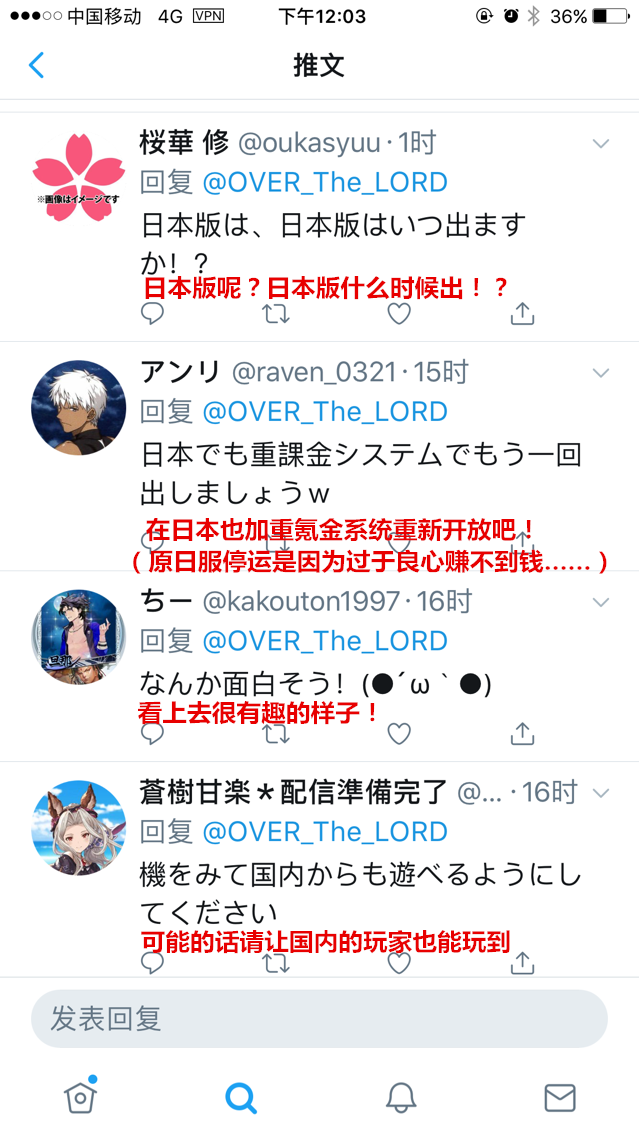Like 蒼樹甘楽's tweet

pyautogui.click(x=399, y=963)
